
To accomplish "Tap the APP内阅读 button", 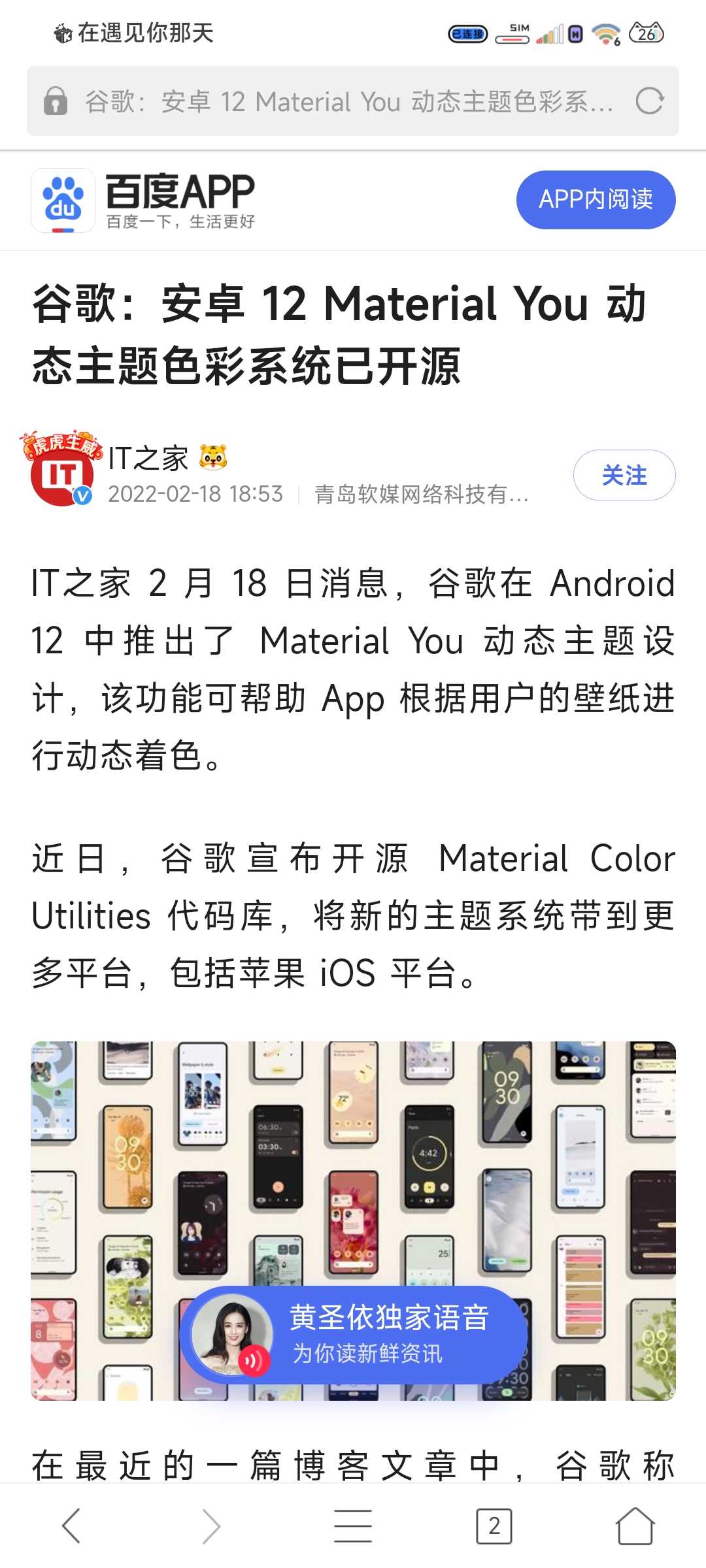I will point(596,200).
